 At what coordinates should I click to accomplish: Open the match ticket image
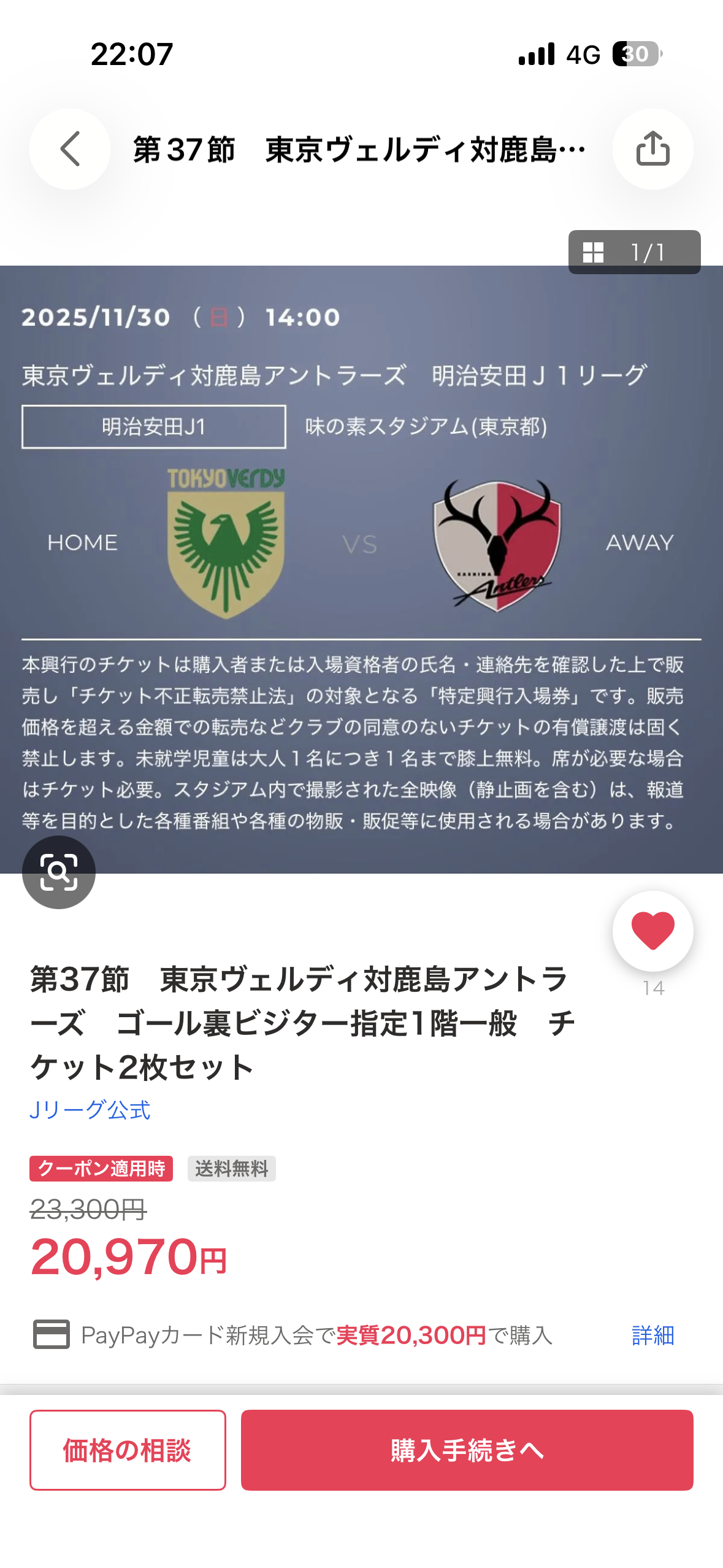point(361,569)
